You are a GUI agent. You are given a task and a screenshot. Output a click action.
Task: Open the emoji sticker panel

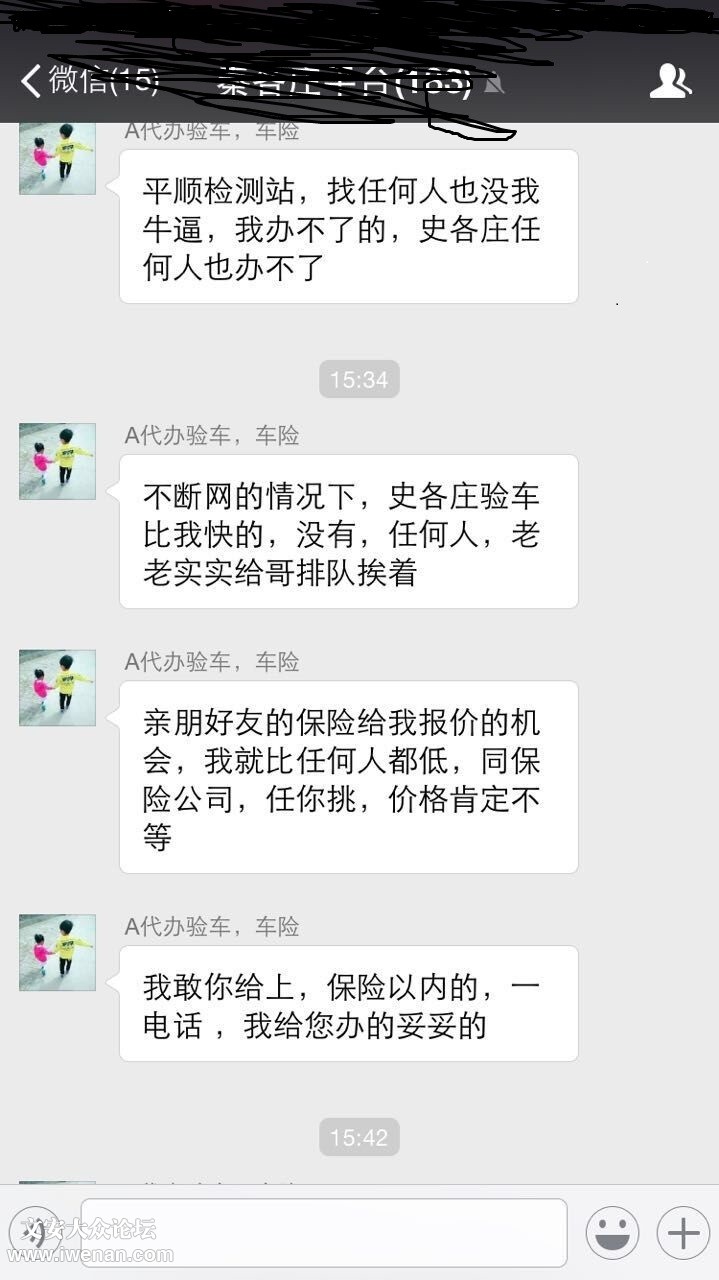tap(612, 1232)
